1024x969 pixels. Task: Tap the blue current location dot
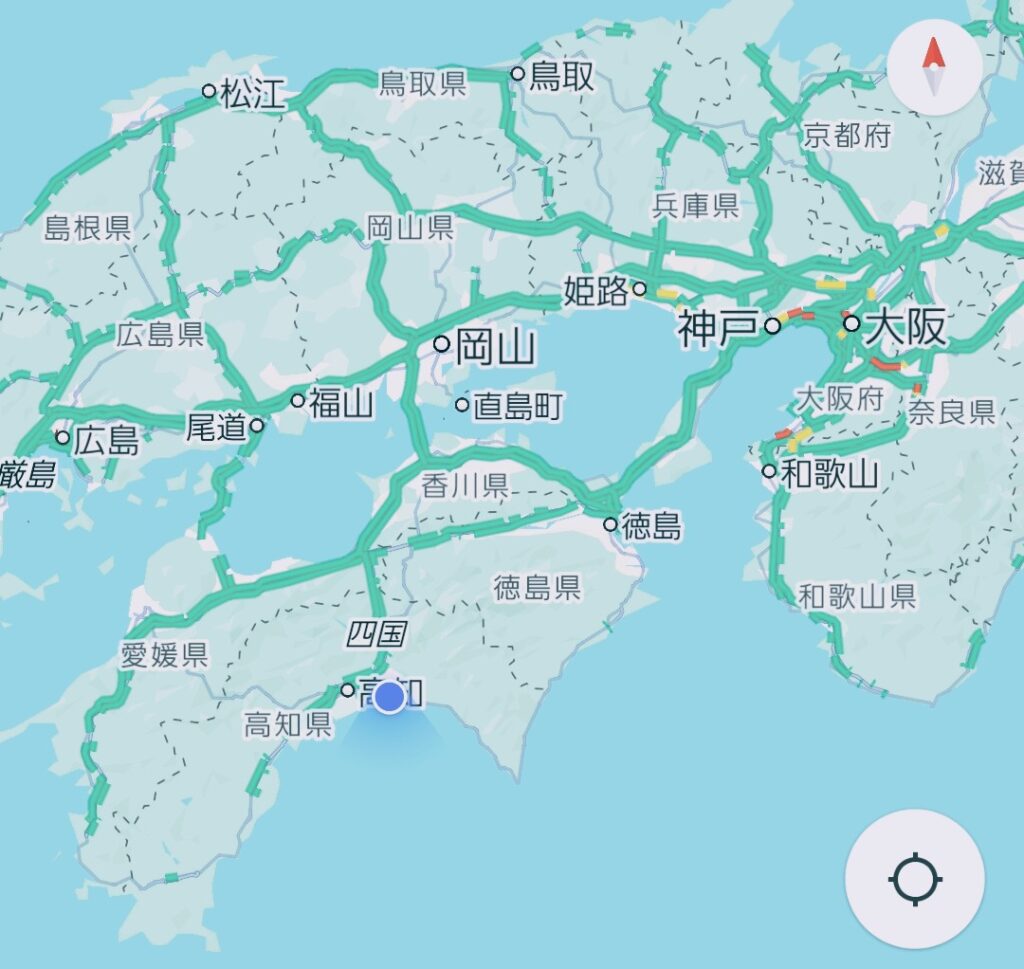pos(389,695)
